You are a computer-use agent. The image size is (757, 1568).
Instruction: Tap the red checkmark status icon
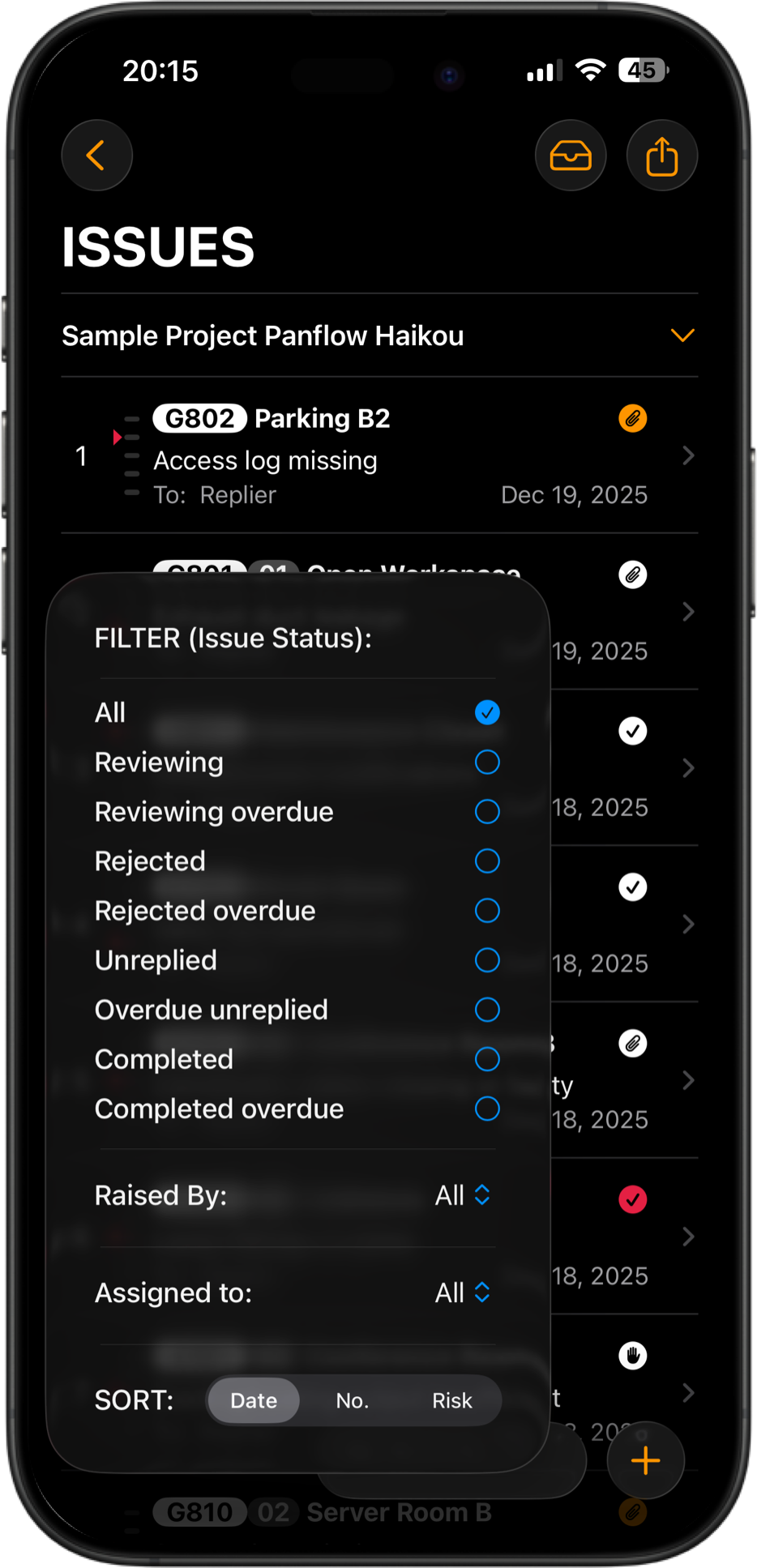point(633,1199)
